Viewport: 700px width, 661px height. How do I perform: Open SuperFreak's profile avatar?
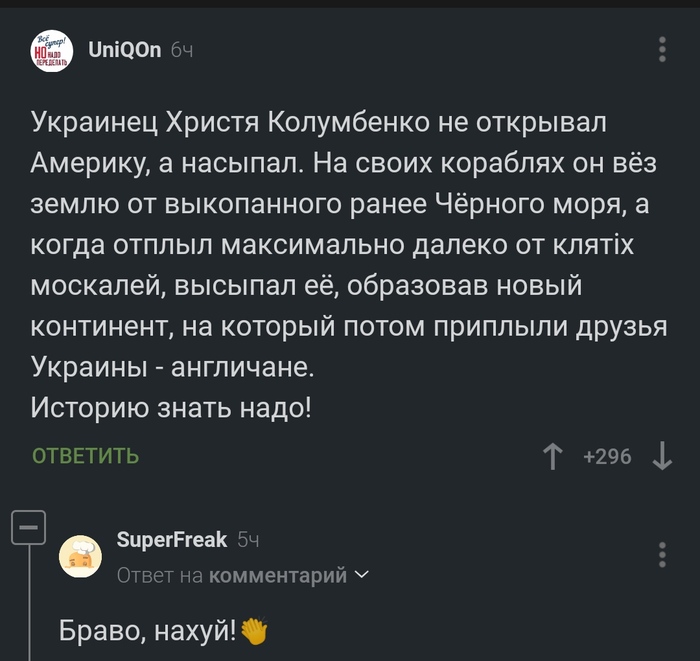tap(80, 556)
